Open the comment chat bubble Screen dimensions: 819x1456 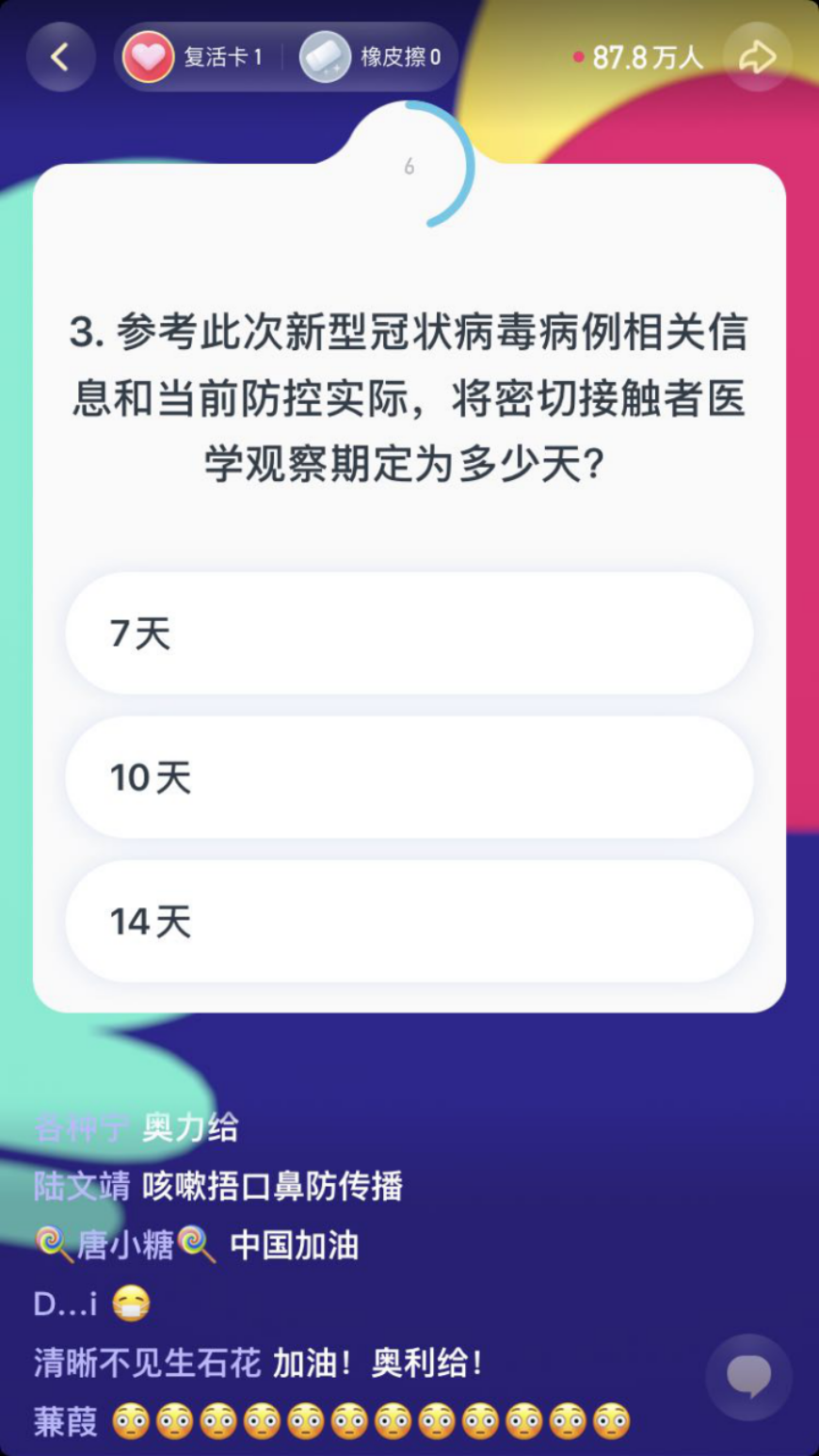tap(748, 1376)
